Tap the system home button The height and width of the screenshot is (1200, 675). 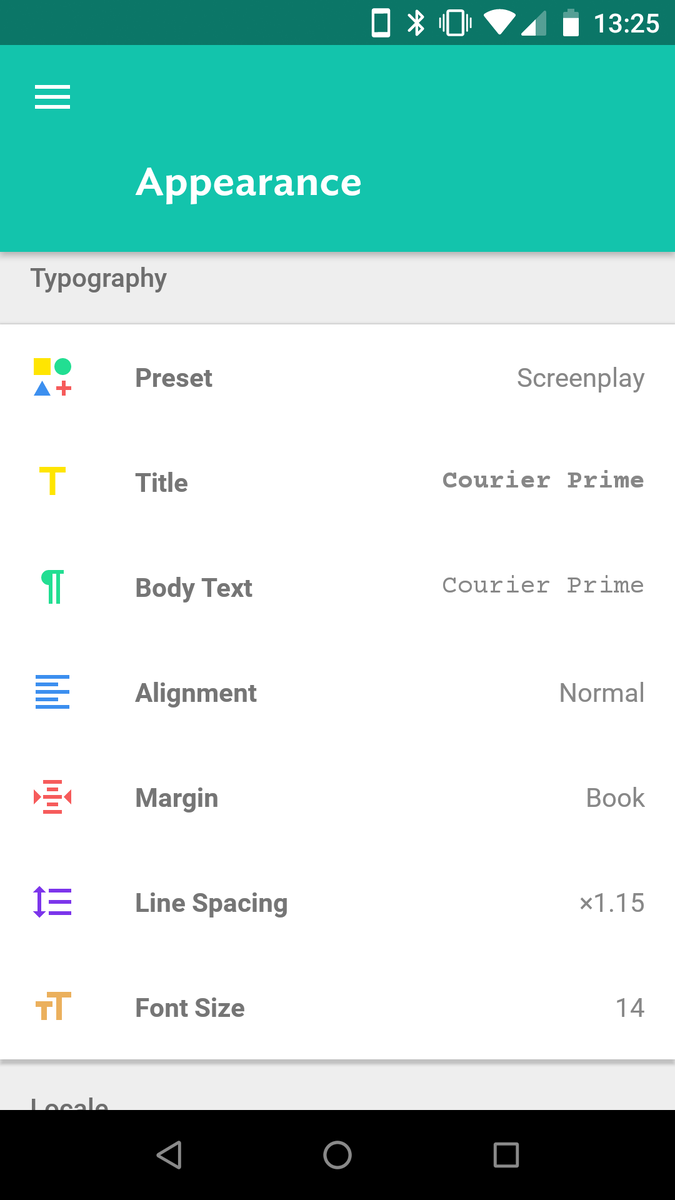[x=338, y=1155]
